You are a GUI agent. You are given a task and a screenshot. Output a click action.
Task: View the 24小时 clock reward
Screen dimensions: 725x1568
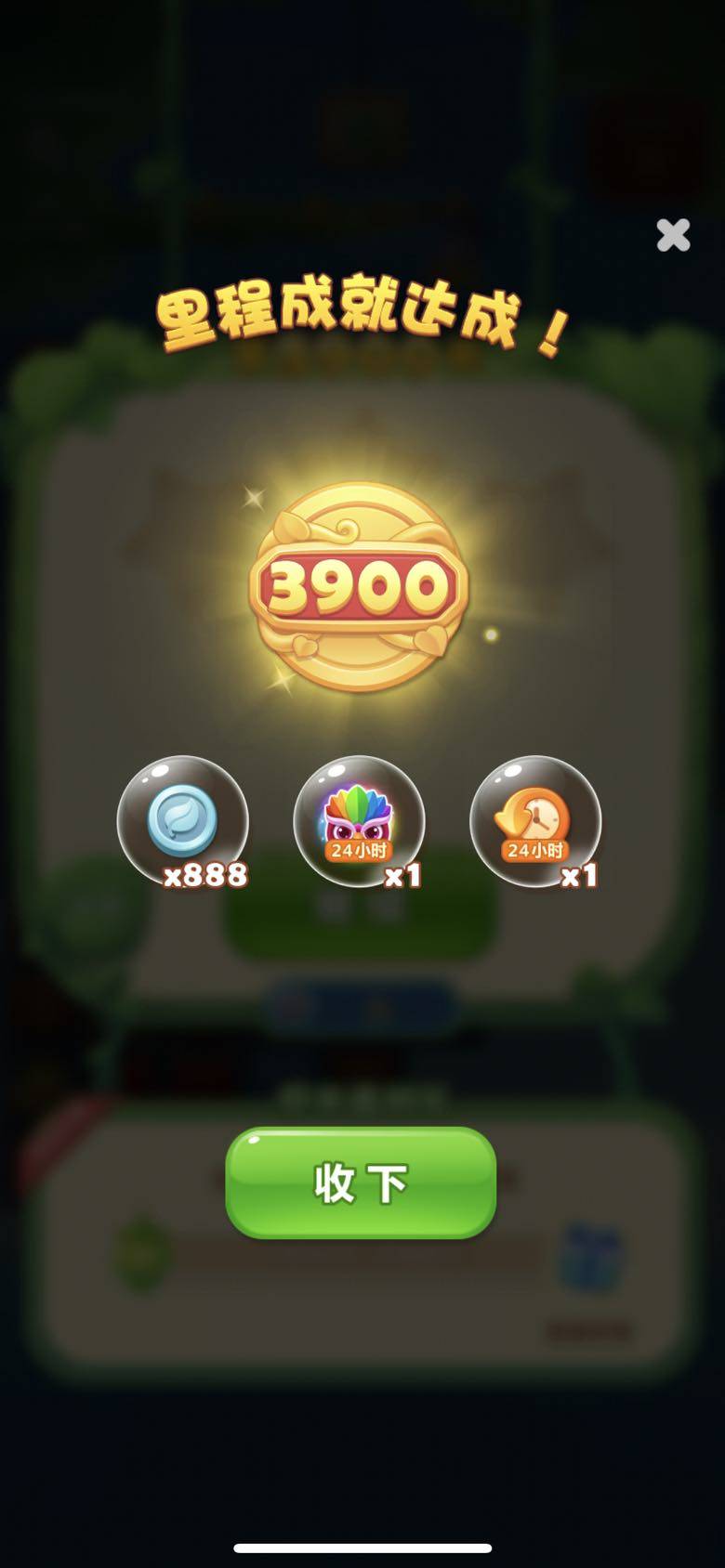[x=535, y=821]
